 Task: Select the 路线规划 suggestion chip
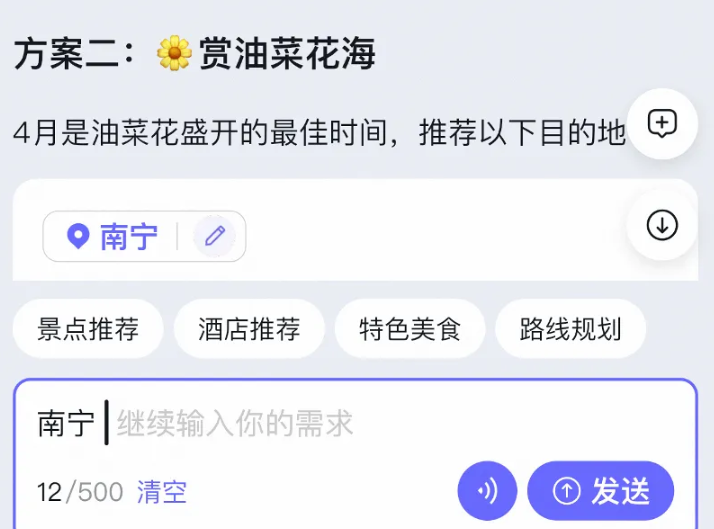(x=570, y=329)
